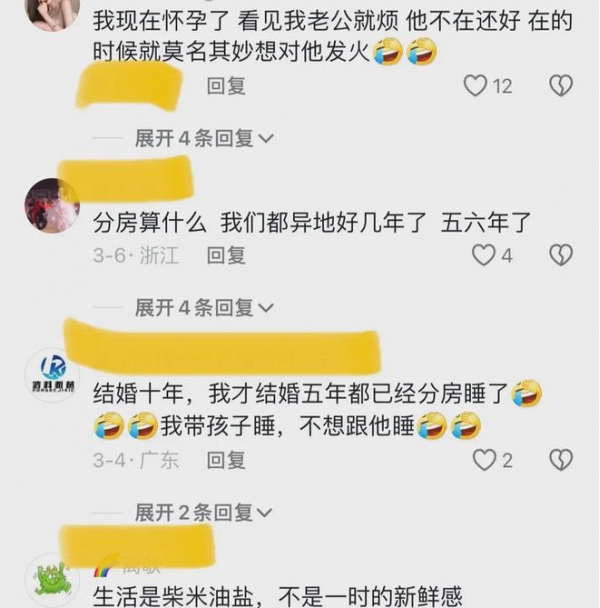
Task: Dislike the comment about being pregnant
Action: [561, 86]
